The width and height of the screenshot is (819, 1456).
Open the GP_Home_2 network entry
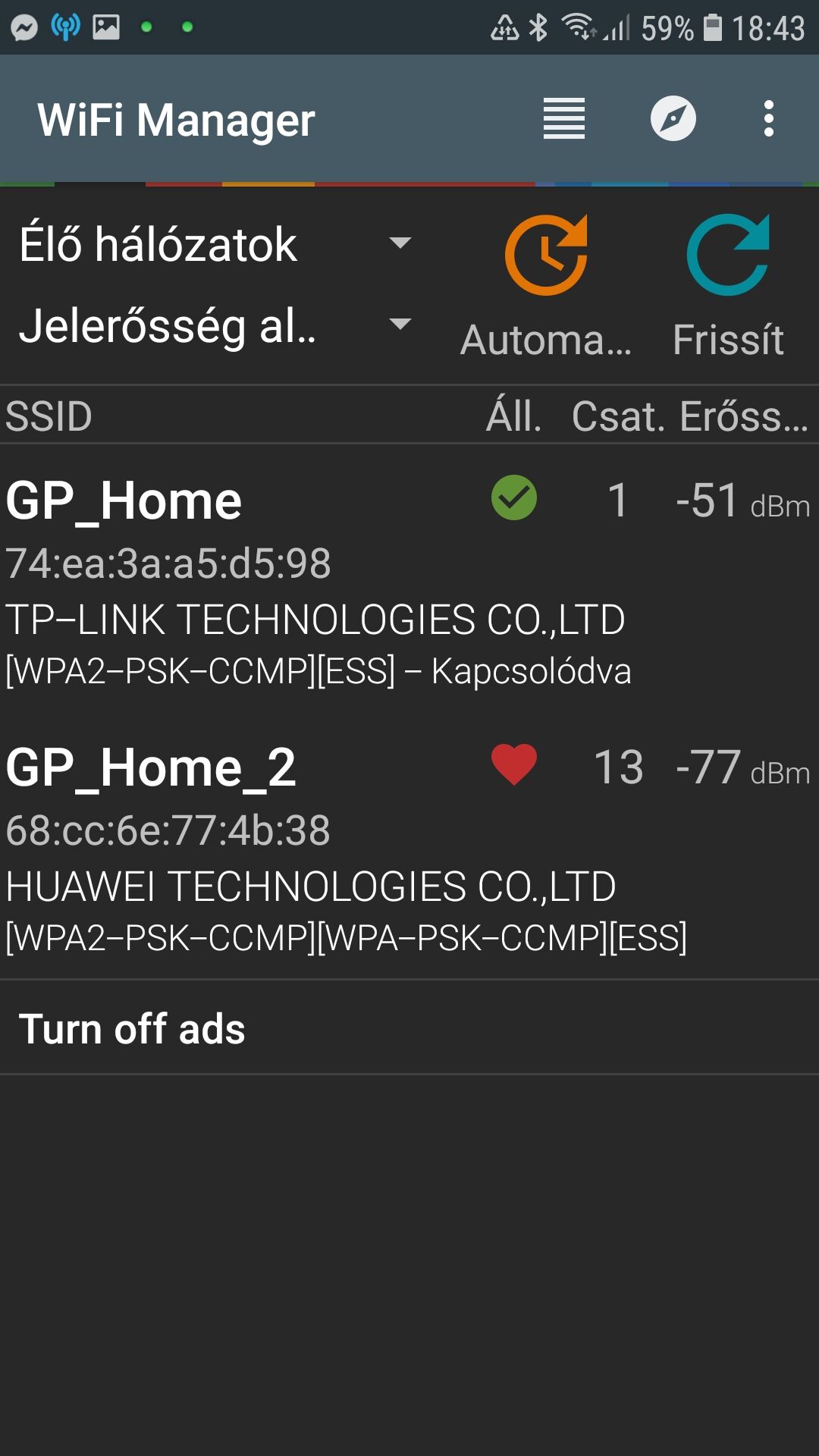click(x=409, y=846)
